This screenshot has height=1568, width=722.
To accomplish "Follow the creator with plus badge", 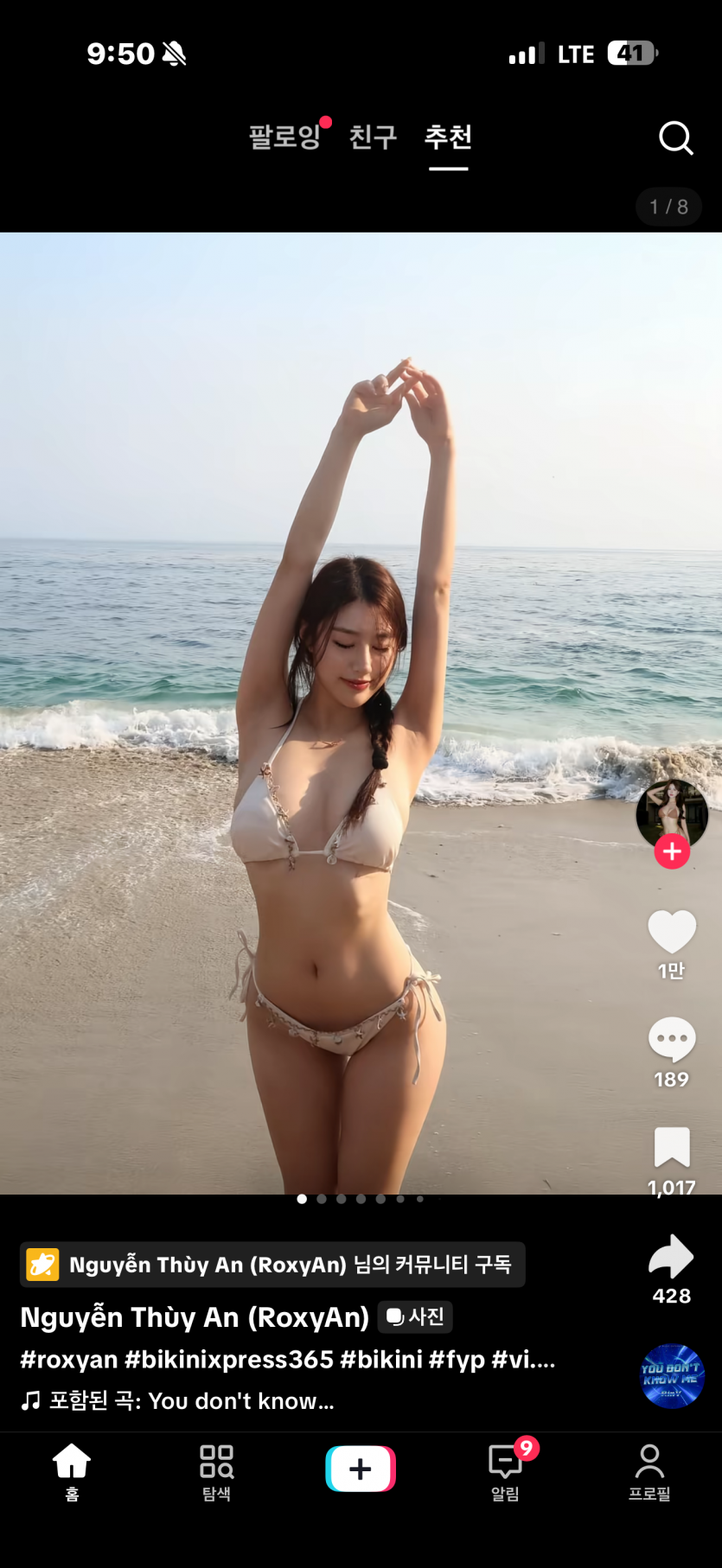I will 672,852.
